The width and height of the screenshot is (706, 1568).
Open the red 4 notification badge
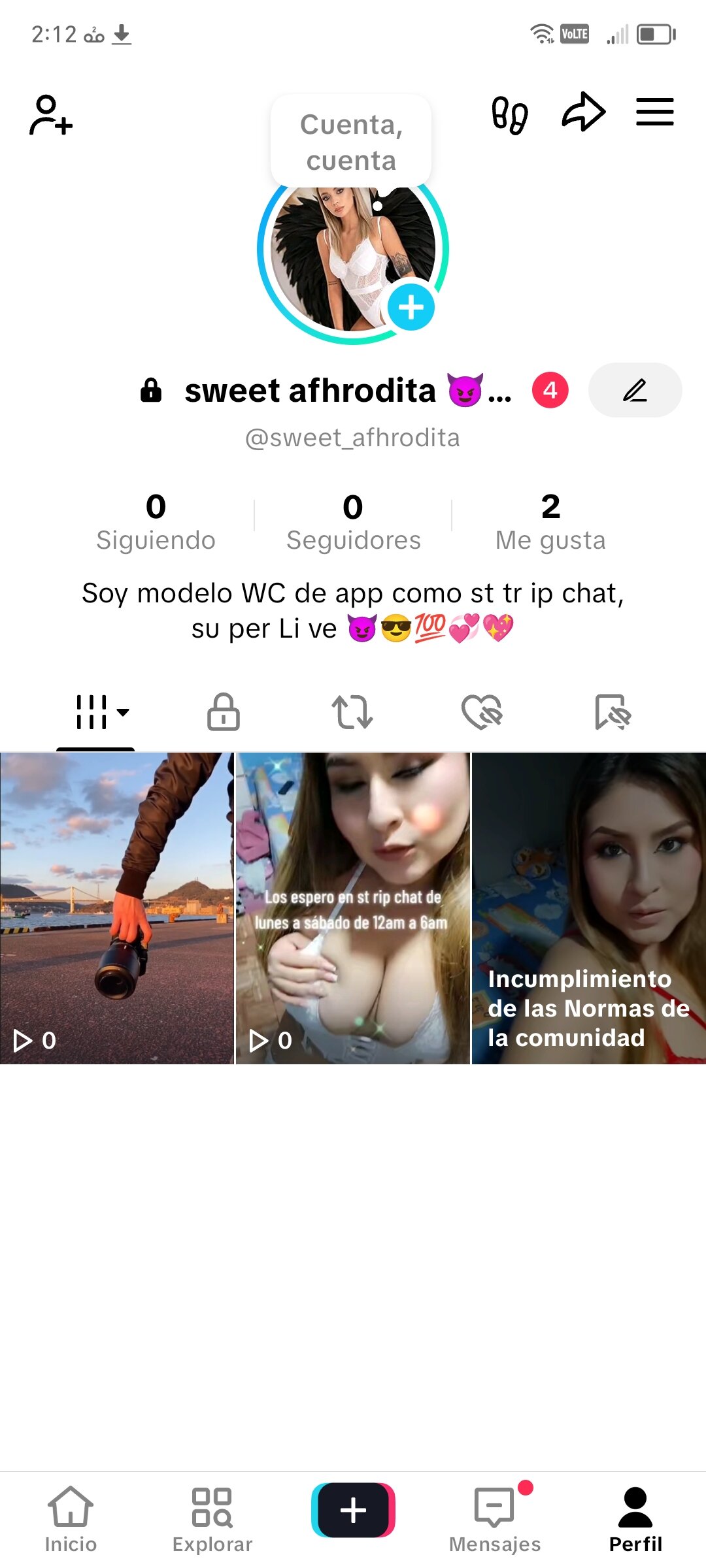click(x=550, y=390)
